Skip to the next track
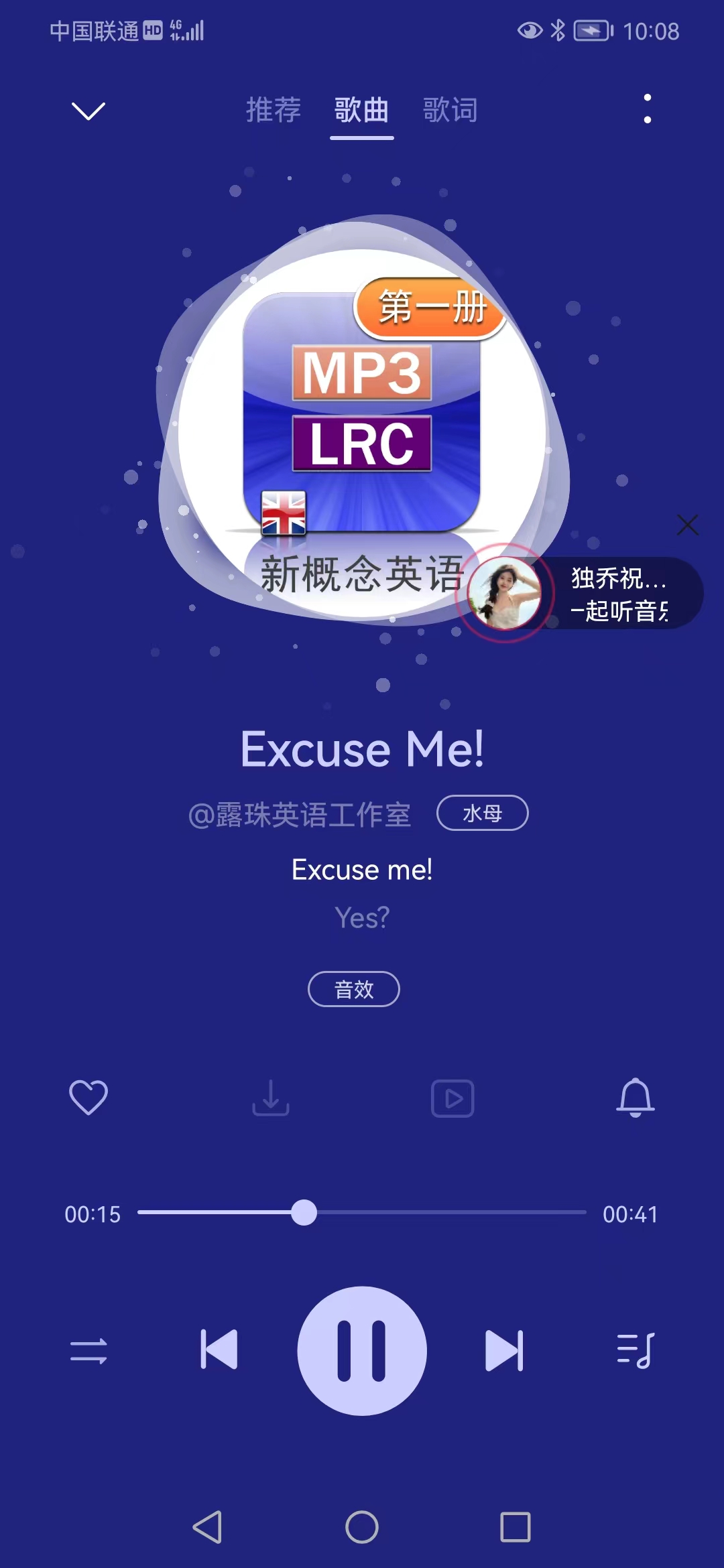 tap(503, 1351)
